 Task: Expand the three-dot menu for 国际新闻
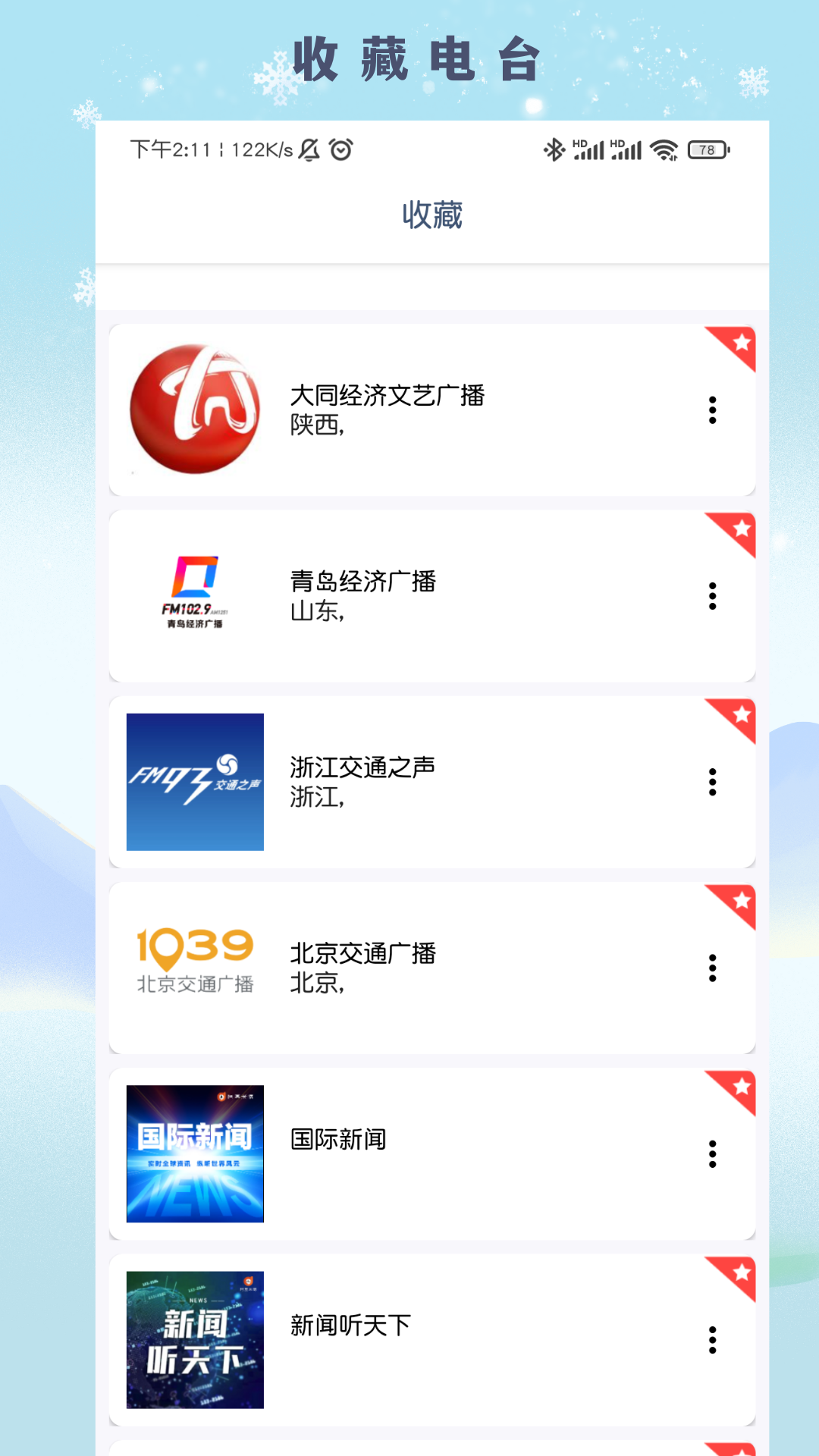[711, 1154]
